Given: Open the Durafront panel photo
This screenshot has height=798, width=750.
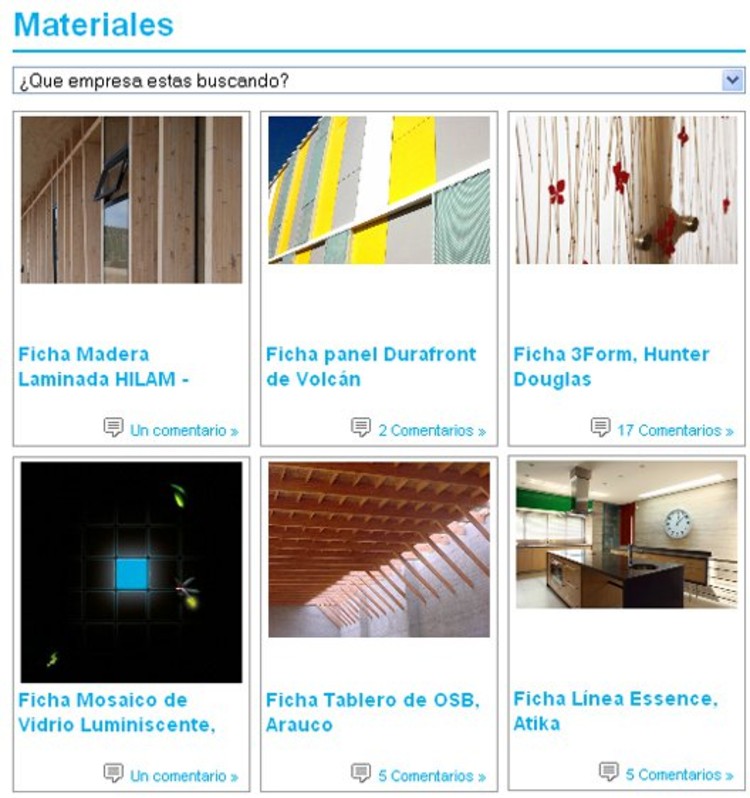Looking at the screenshot, I should 379,190.
